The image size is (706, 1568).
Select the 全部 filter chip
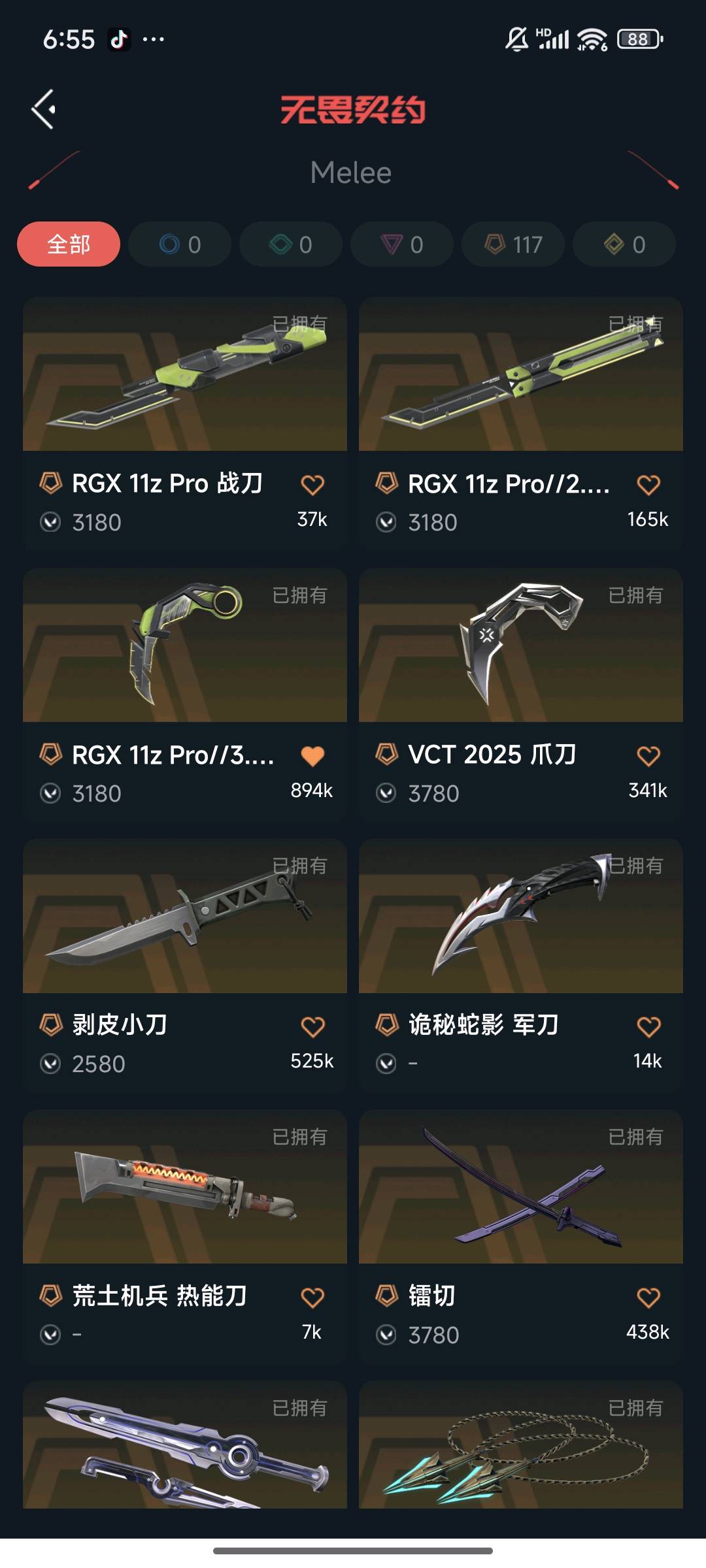coord(69,244)
